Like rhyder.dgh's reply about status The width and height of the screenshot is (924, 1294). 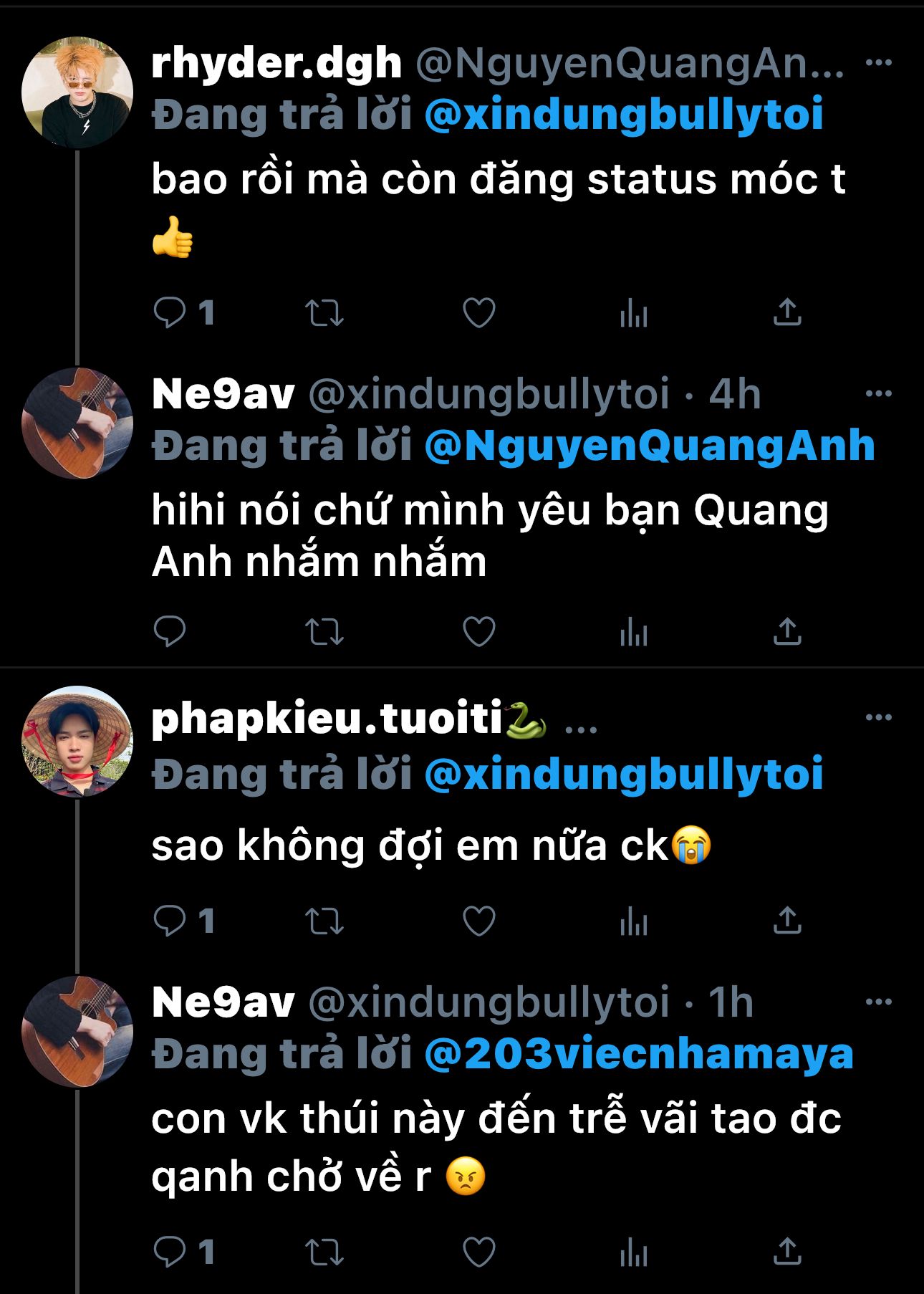[478, 313]
